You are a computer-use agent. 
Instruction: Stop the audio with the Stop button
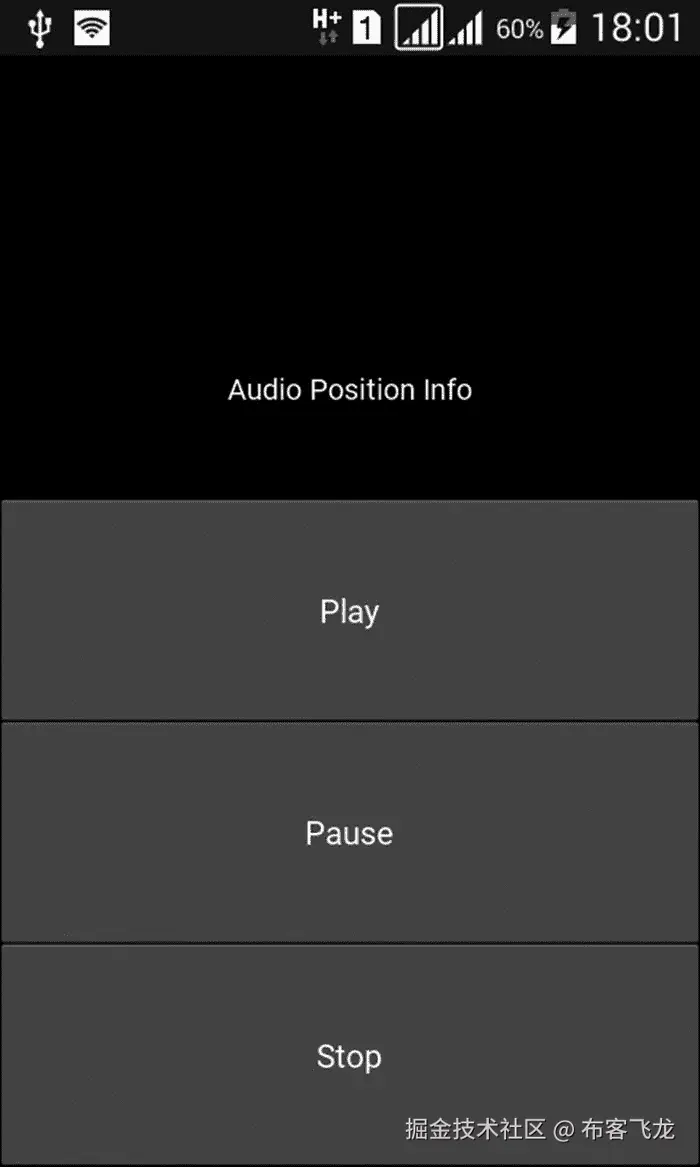[349, 1055]
